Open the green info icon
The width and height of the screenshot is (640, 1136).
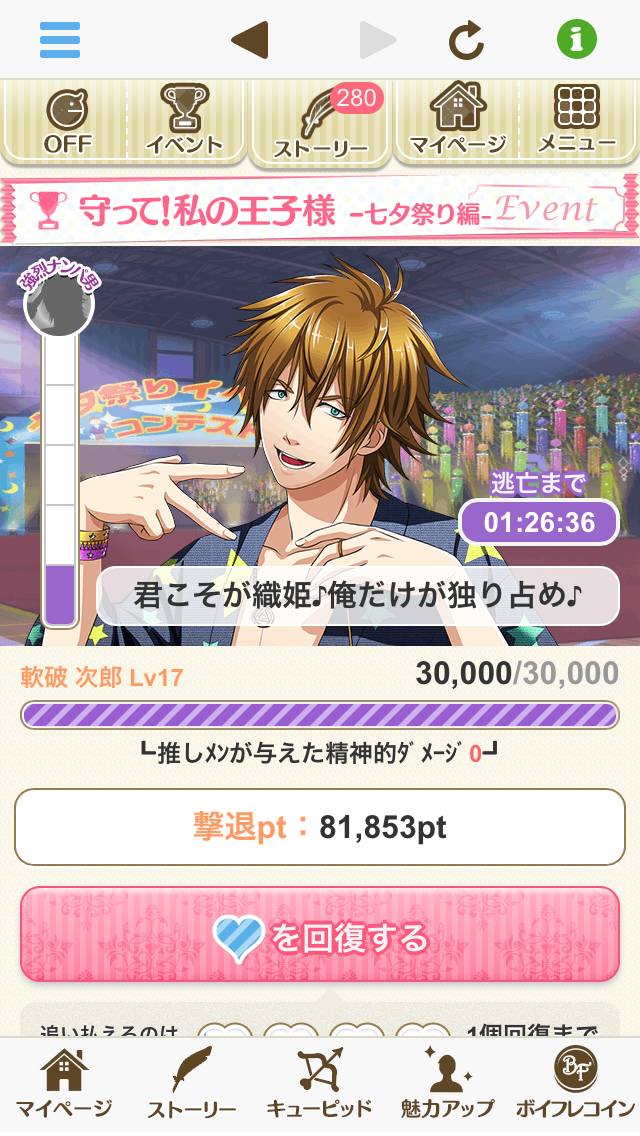tap(577, 39)
